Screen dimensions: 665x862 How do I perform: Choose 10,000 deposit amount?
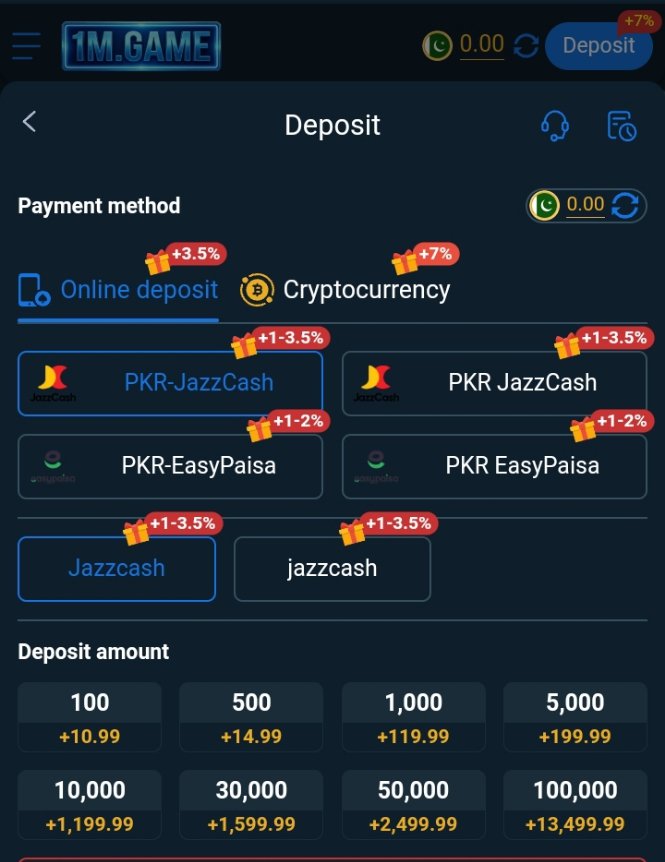click(89, 805)
